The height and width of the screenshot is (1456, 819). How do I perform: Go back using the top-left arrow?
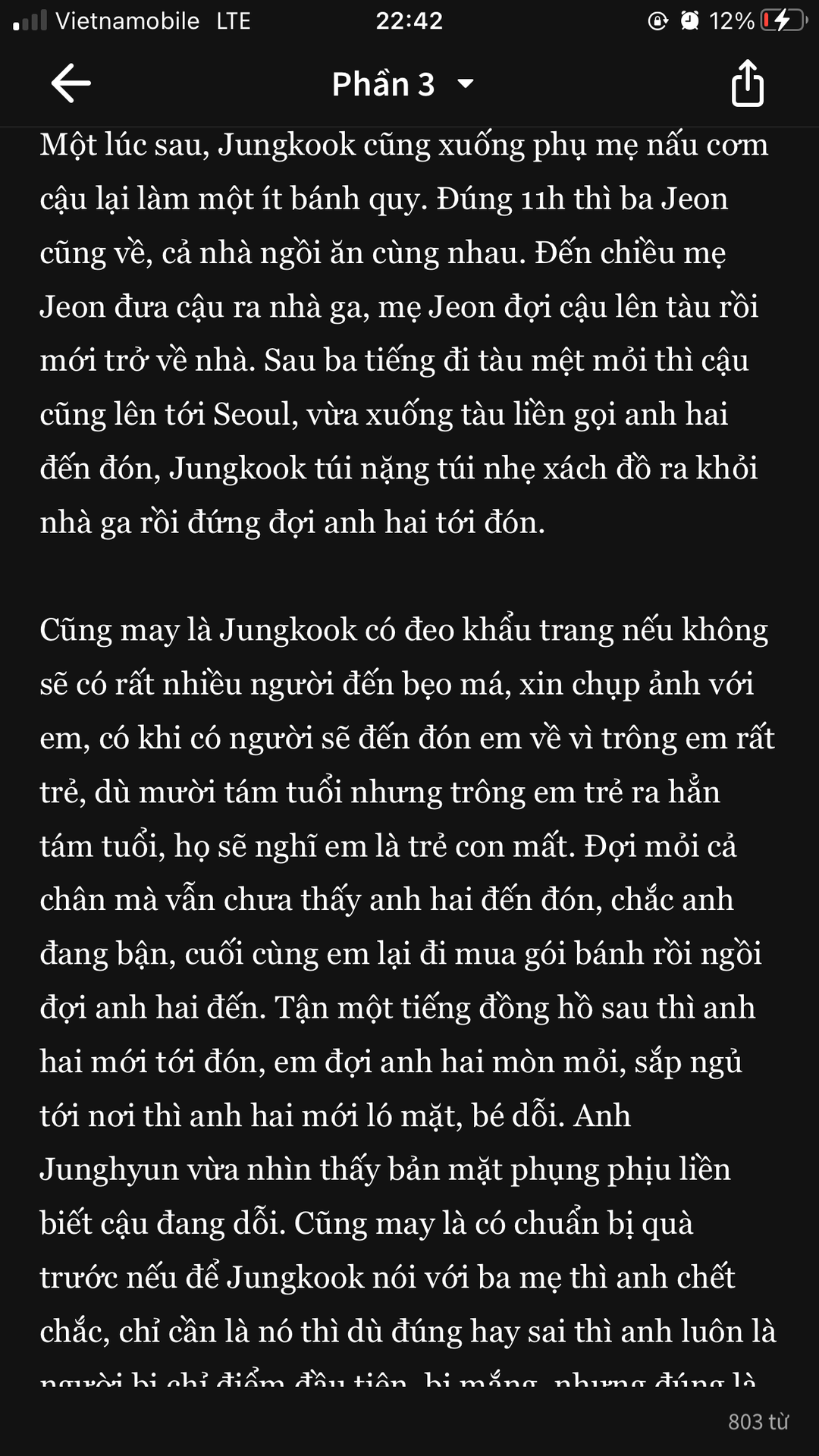tap(71, 83)
